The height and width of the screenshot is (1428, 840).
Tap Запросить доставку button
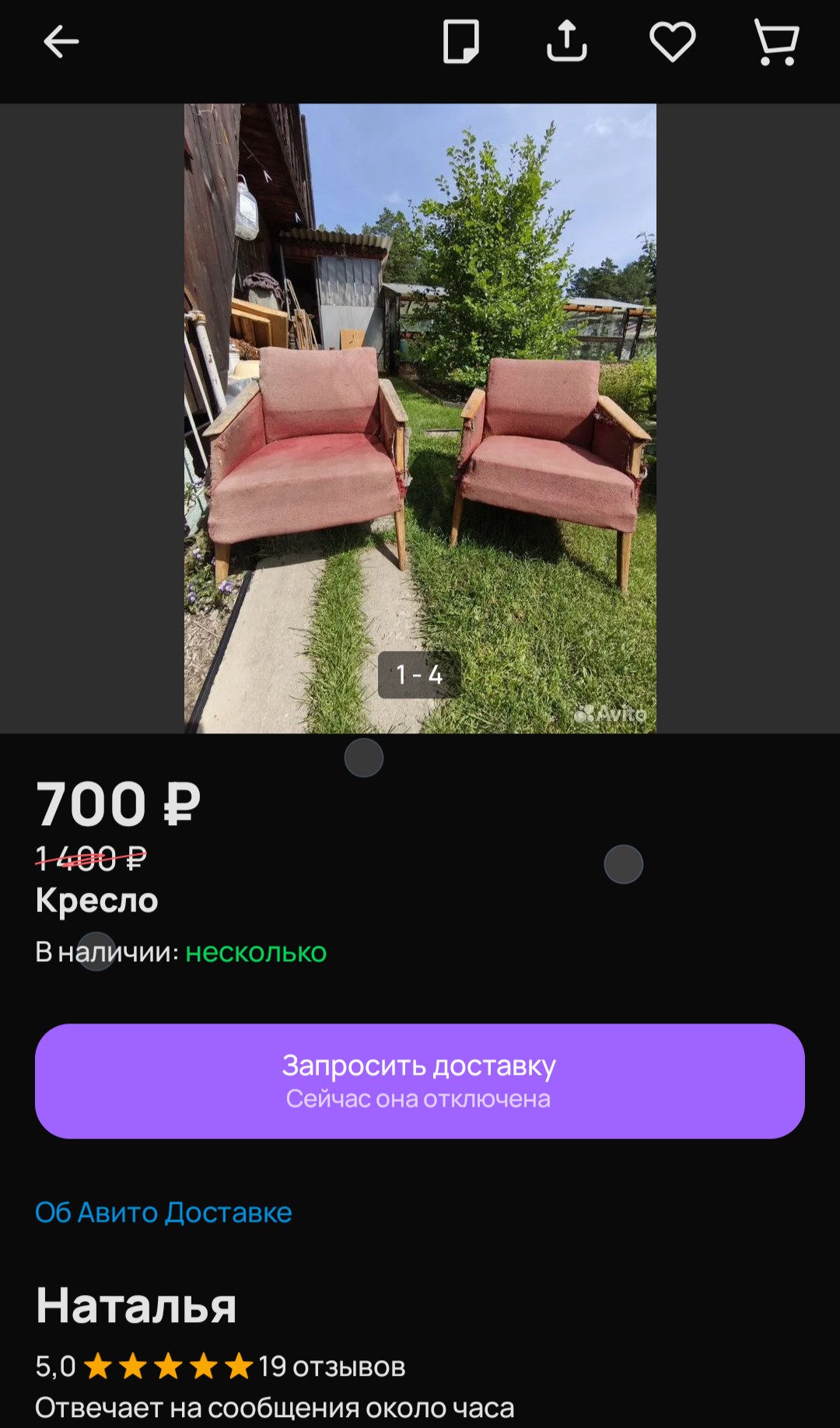(420, 1080)
